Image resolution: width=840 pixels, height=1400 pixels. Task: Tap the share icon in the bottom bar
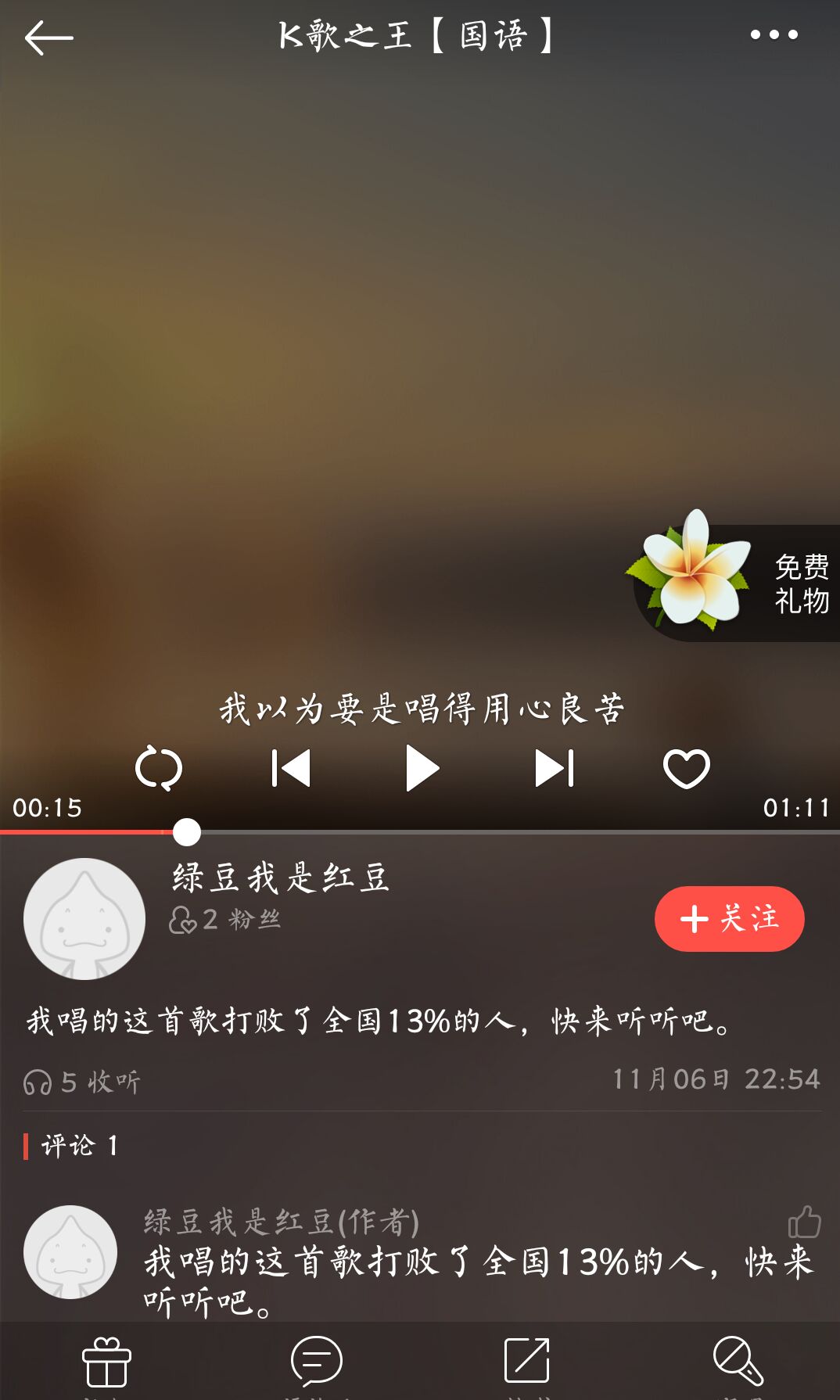click(x=526, y=1360)
